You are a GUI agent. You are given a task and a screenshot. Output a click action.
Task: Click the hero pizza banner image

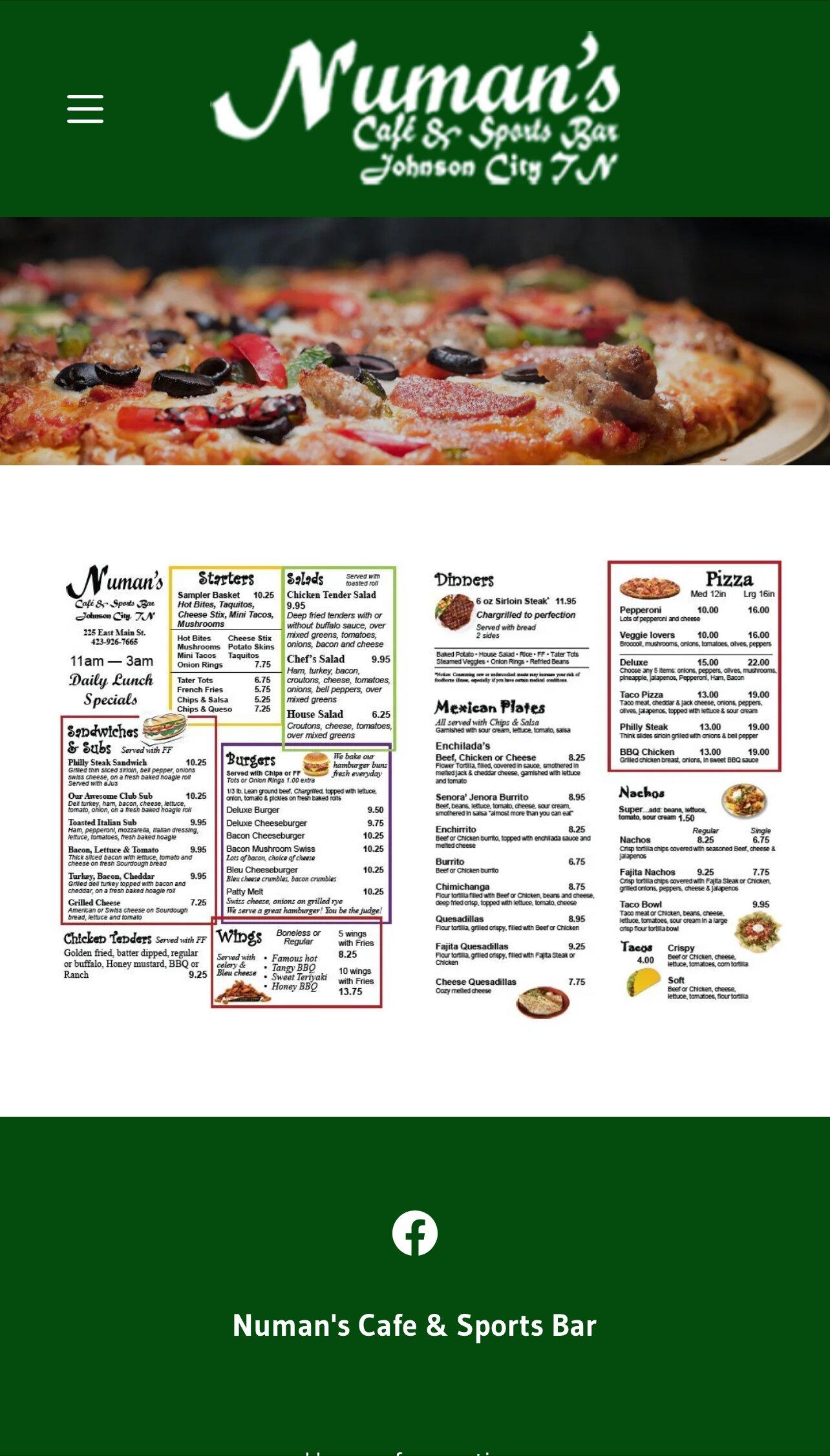pos(415,344)
